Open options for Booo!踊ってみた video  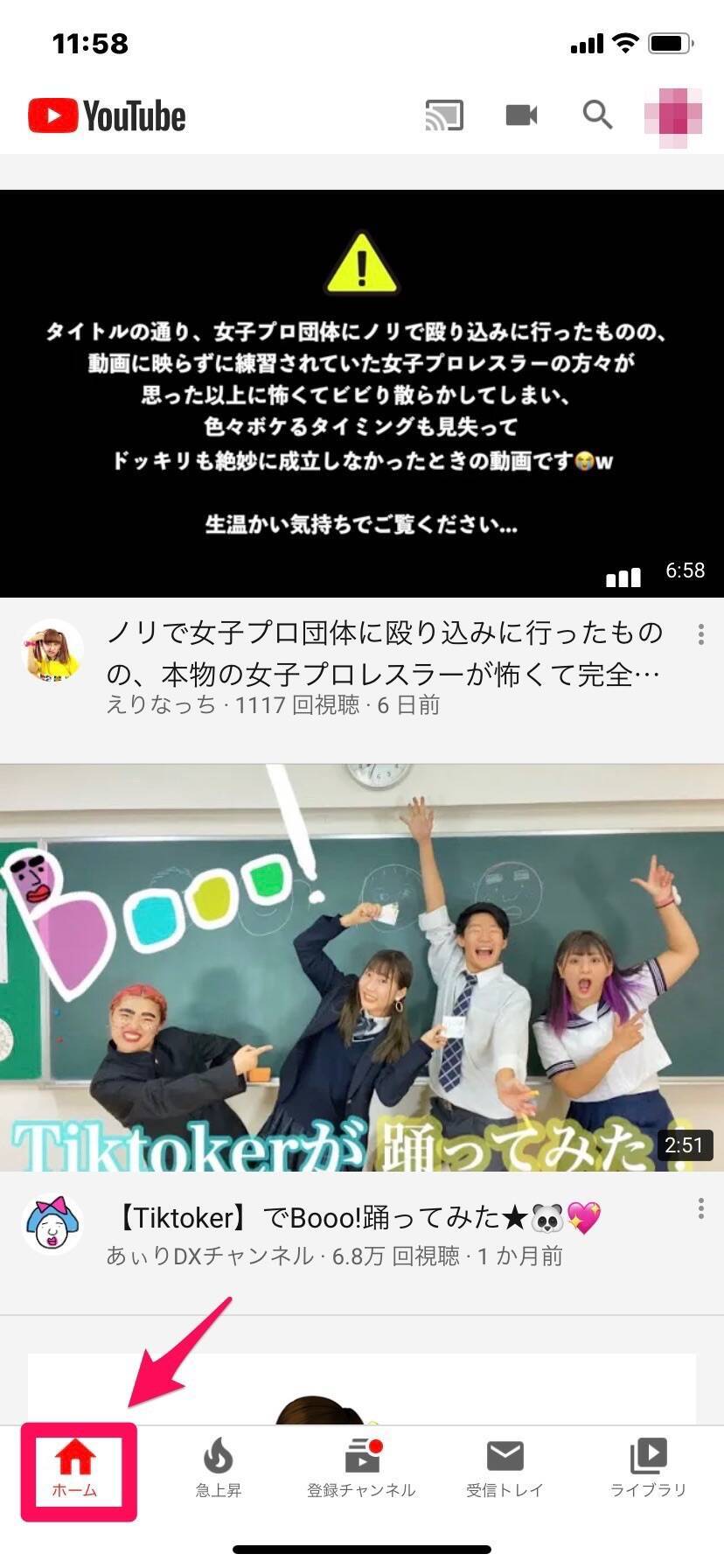pyautogui.click(x=700, y=1209)
